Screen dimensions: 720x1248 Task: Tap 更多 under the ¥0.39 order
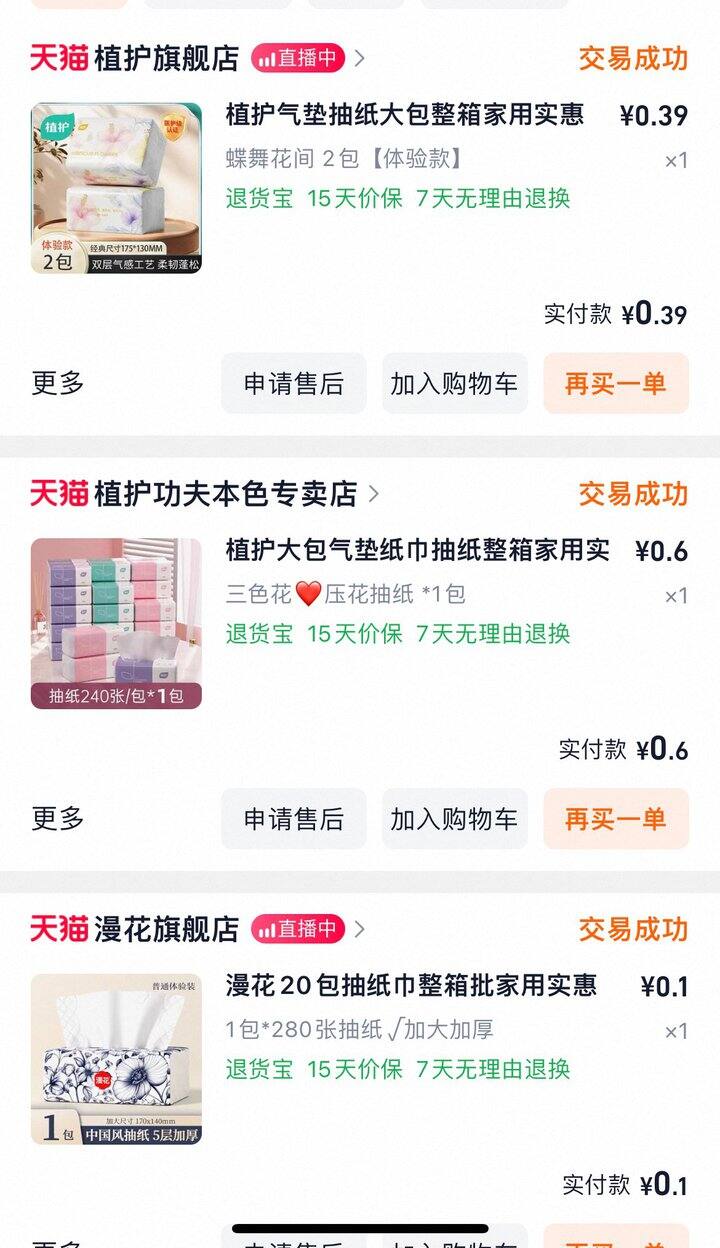coord(58,382)
